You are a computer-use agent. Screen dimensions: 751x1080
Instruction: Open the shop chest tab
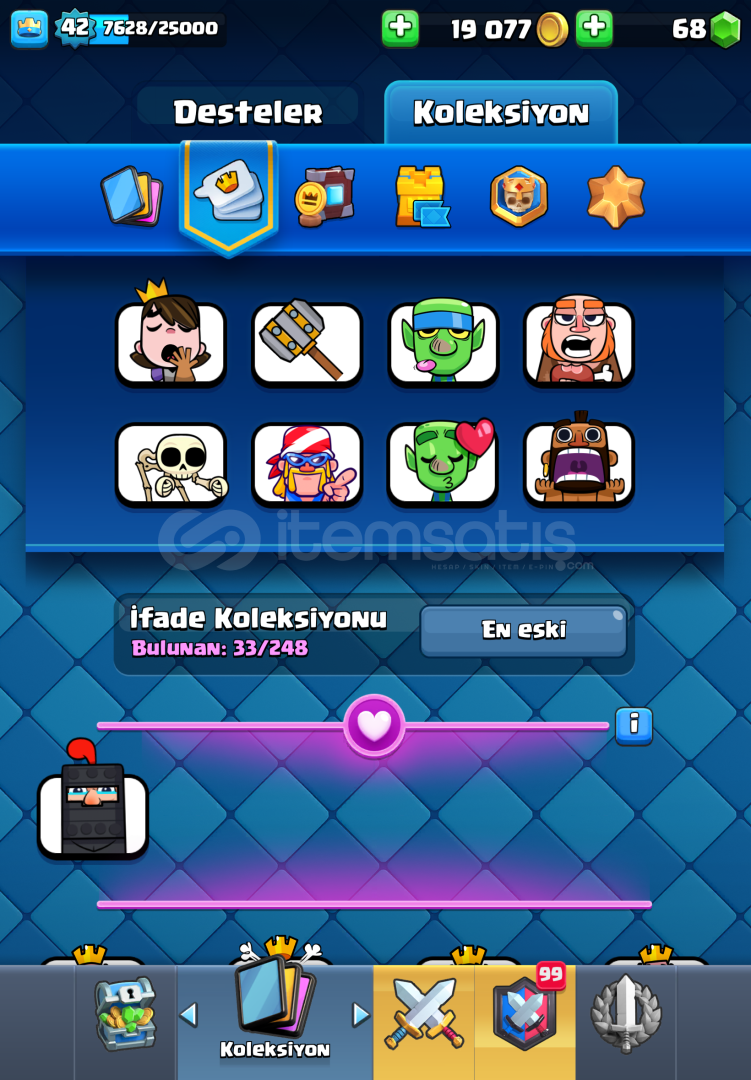point(126,1016)
